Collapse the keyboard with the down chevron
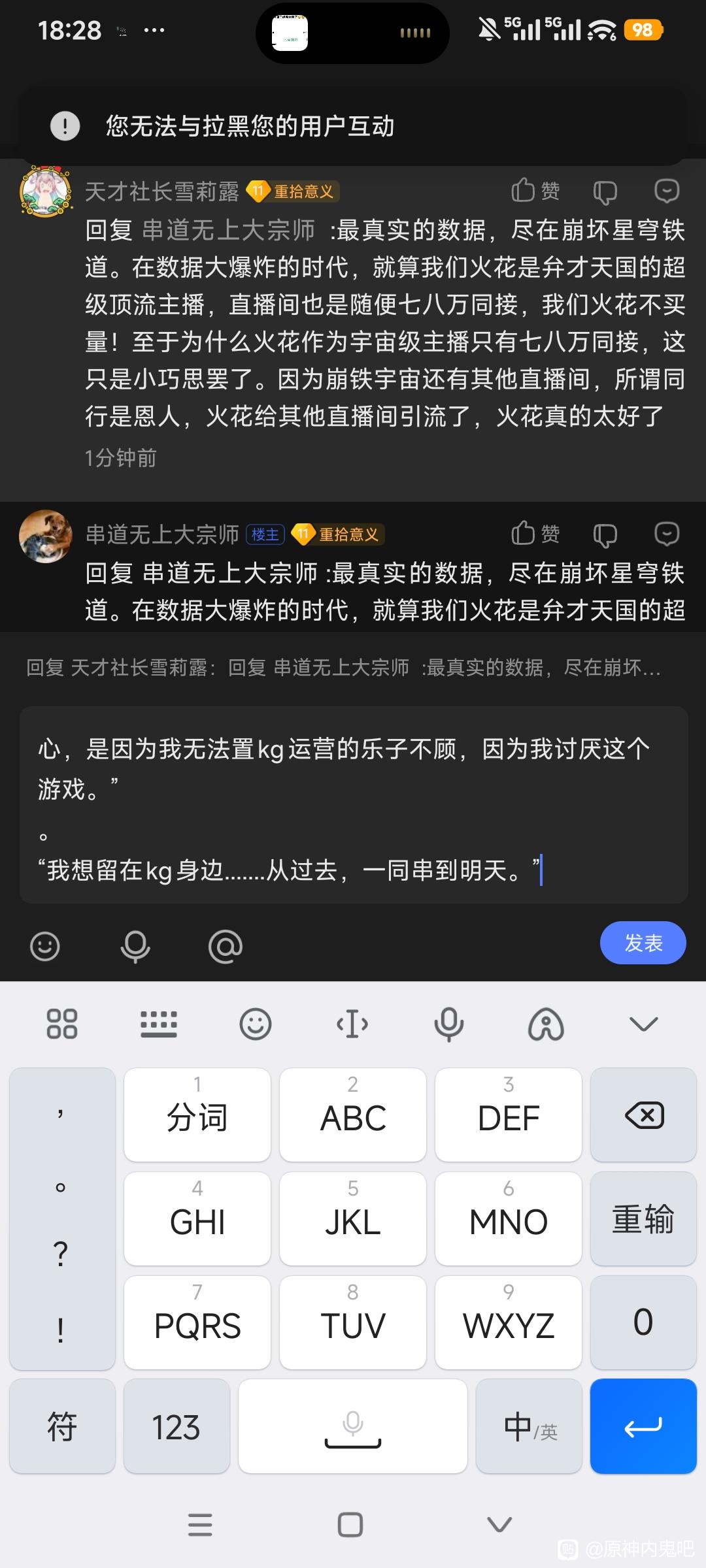The height and width of the screenshot is (1568, 706). (643, 1024)
